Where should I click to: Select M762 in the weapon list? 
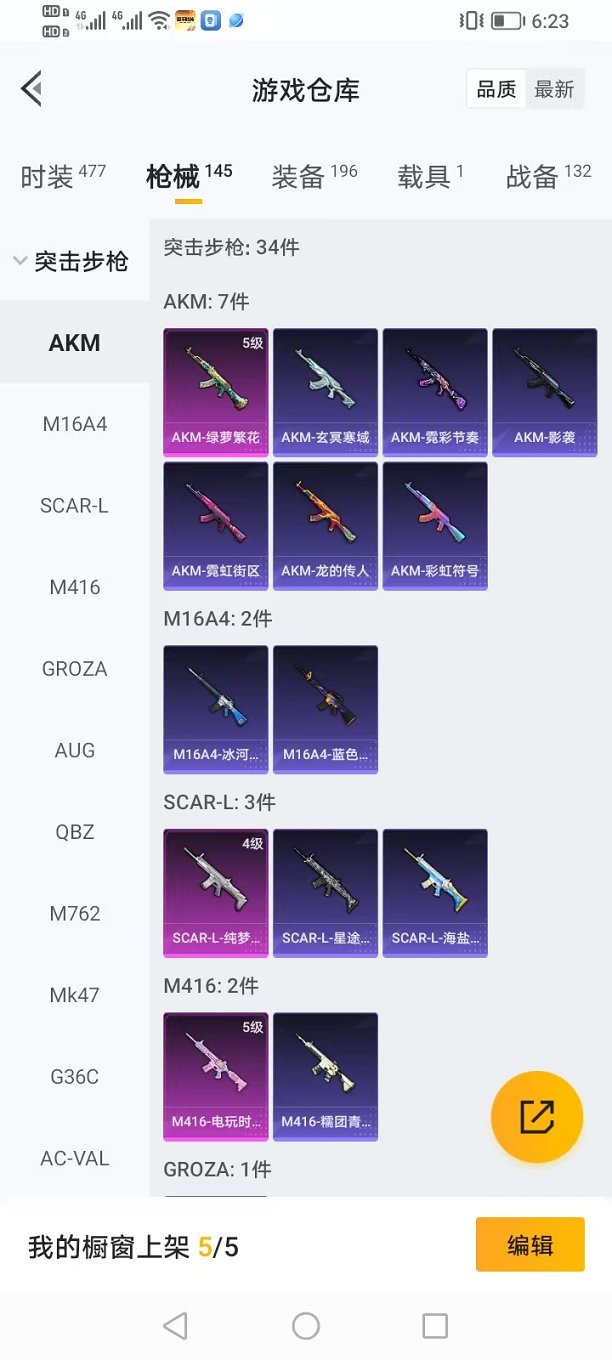[x=75, y=913]
